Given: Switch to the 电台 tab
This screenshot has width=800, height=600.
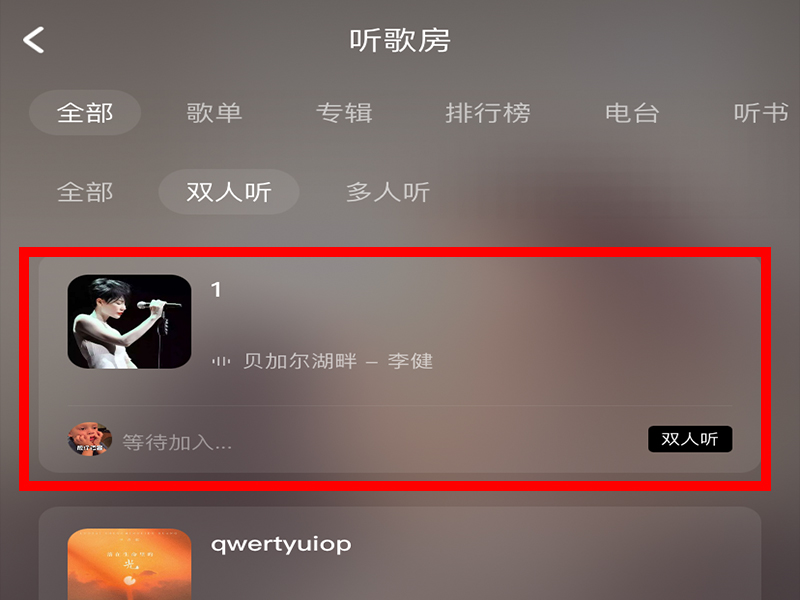Looking at the screenshot, I should tap(632, 113).
